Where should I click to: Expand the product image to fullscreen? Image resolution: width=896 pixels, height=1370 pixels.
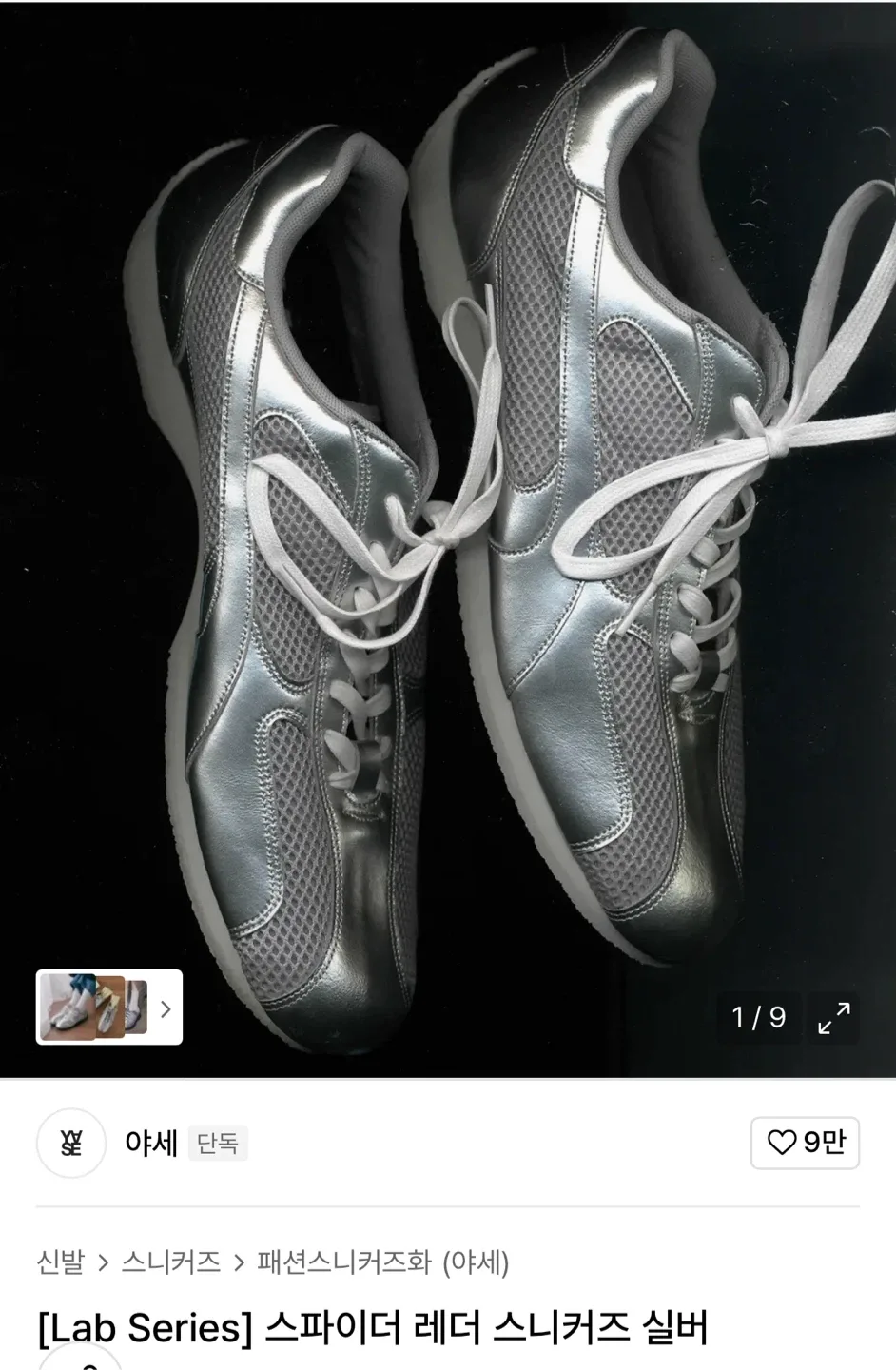[834, 1017]
